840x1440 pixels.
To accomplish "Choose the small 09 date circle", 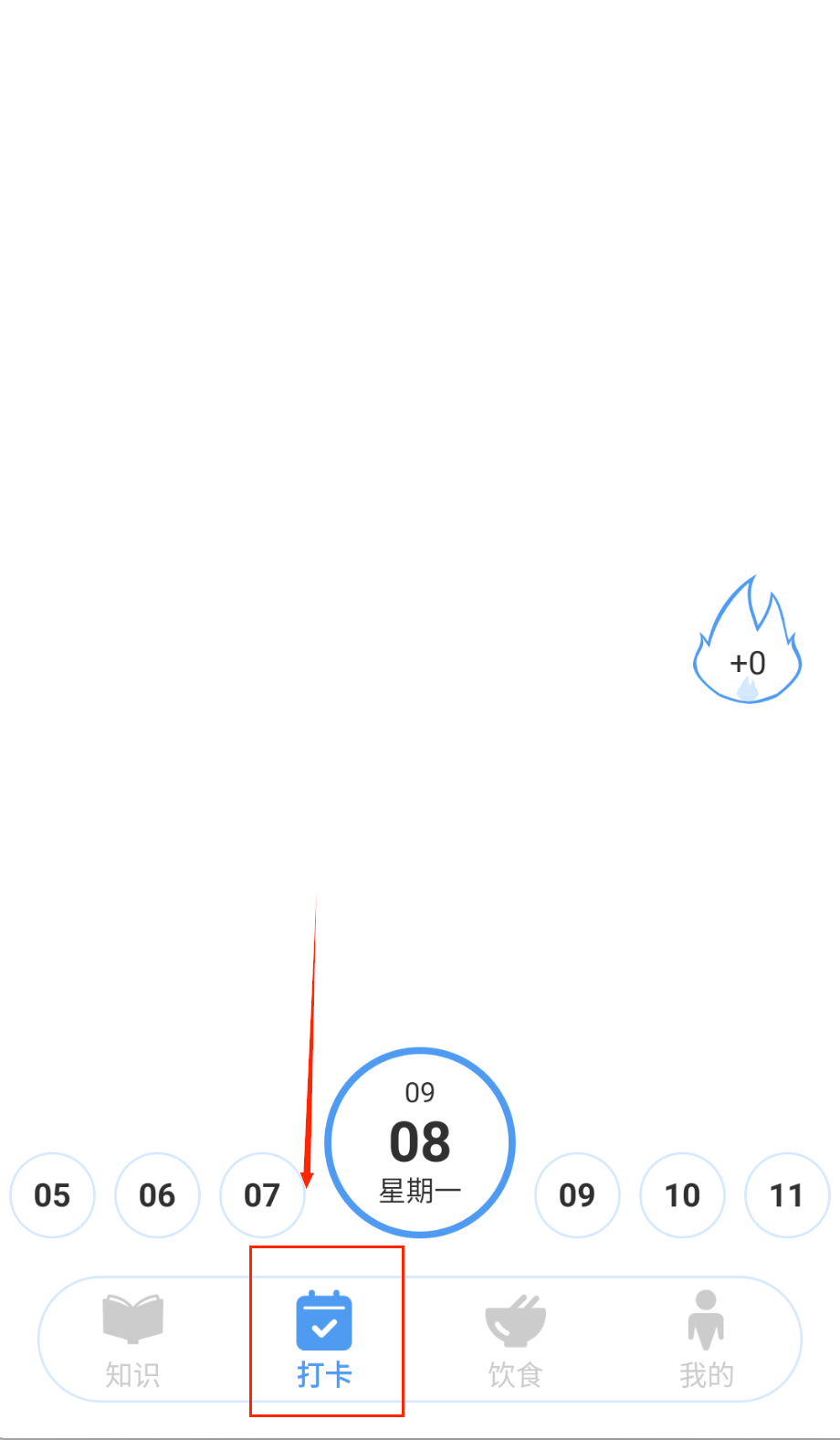I will coord(577,1194).
